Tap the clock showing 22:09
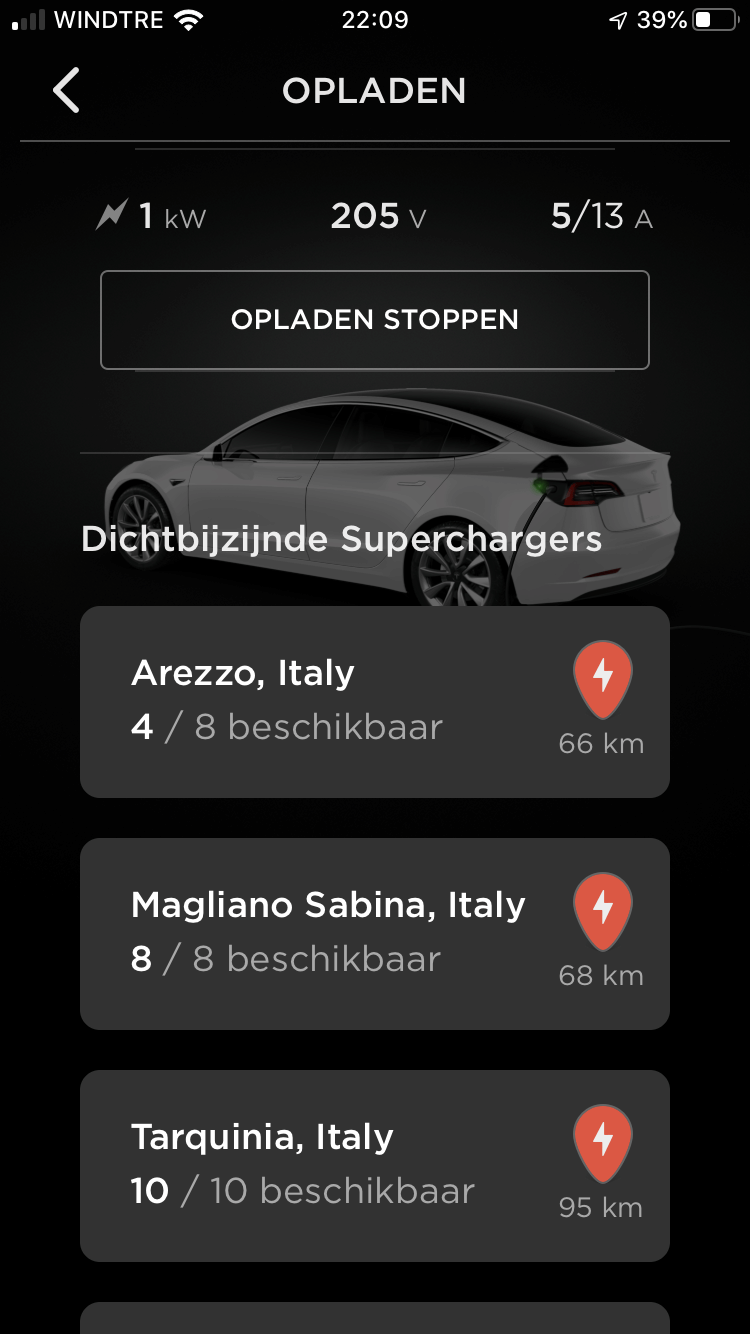The image size is (750, 1334). click(374, 17)
